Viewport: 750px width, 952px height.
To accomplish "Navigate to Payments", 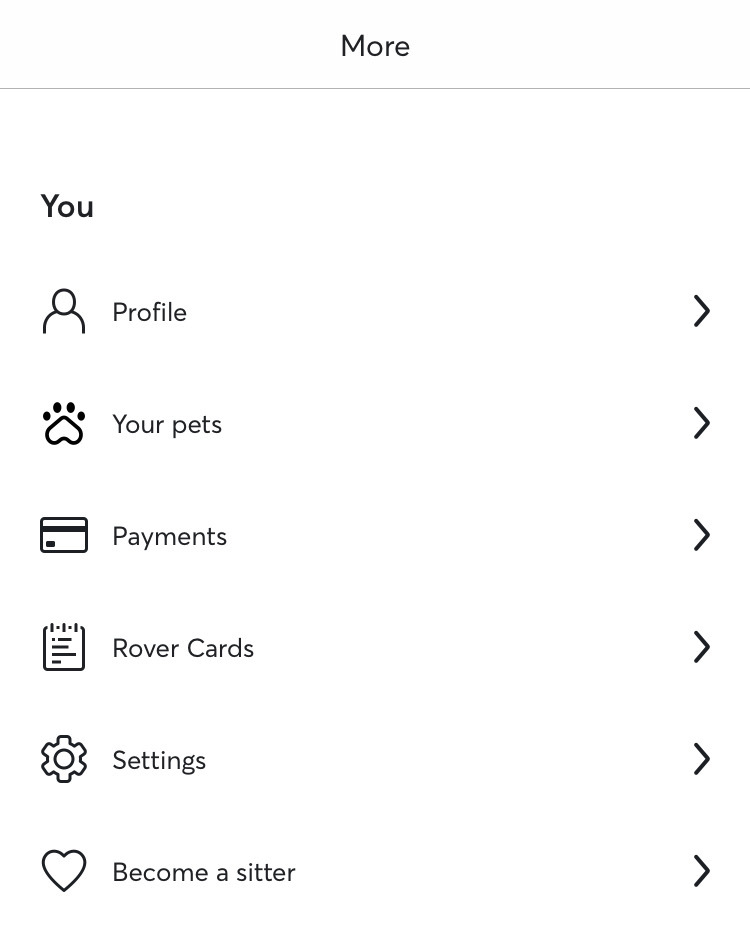I will (169, 535).
